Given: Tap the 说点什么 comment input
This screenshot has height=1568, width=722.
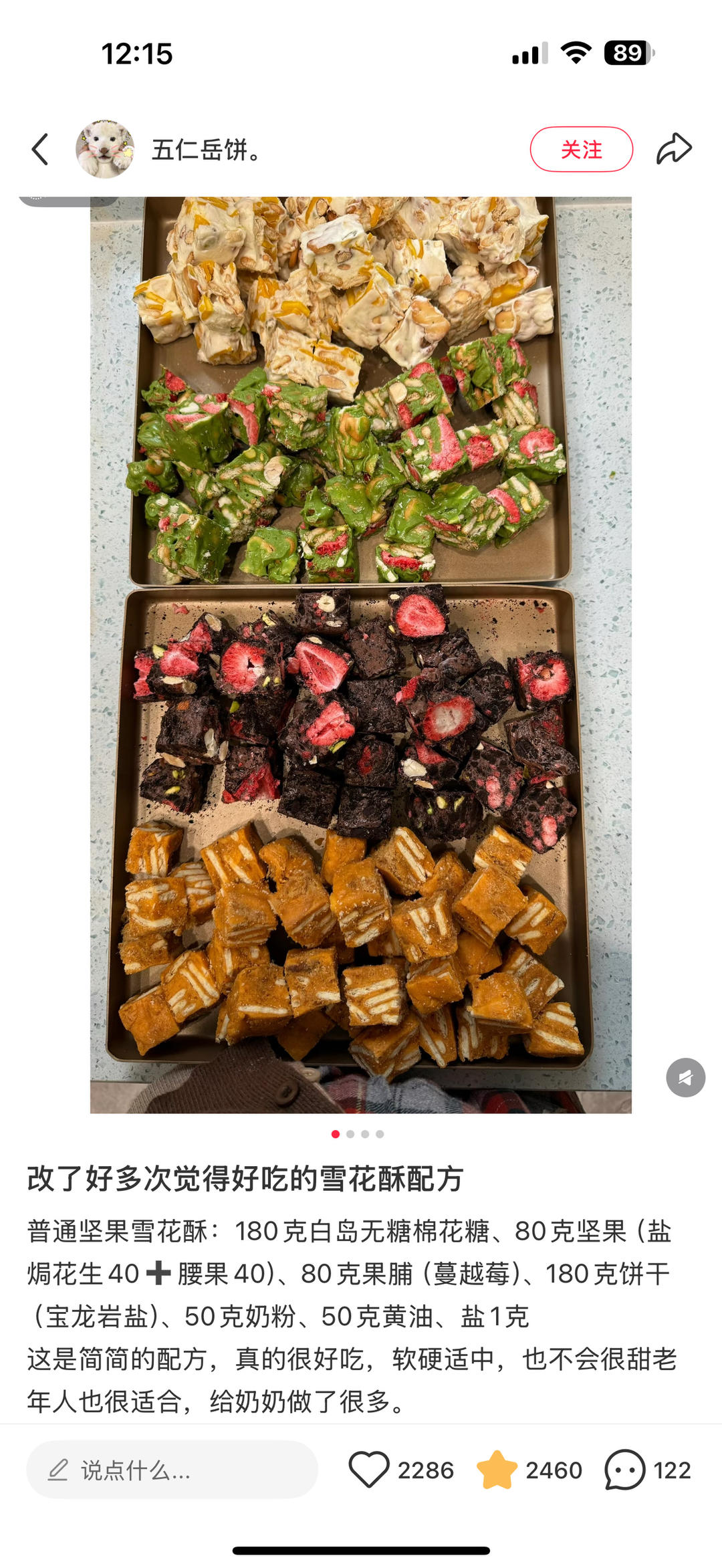Looking at the screenshot, I should [172, 1470].
